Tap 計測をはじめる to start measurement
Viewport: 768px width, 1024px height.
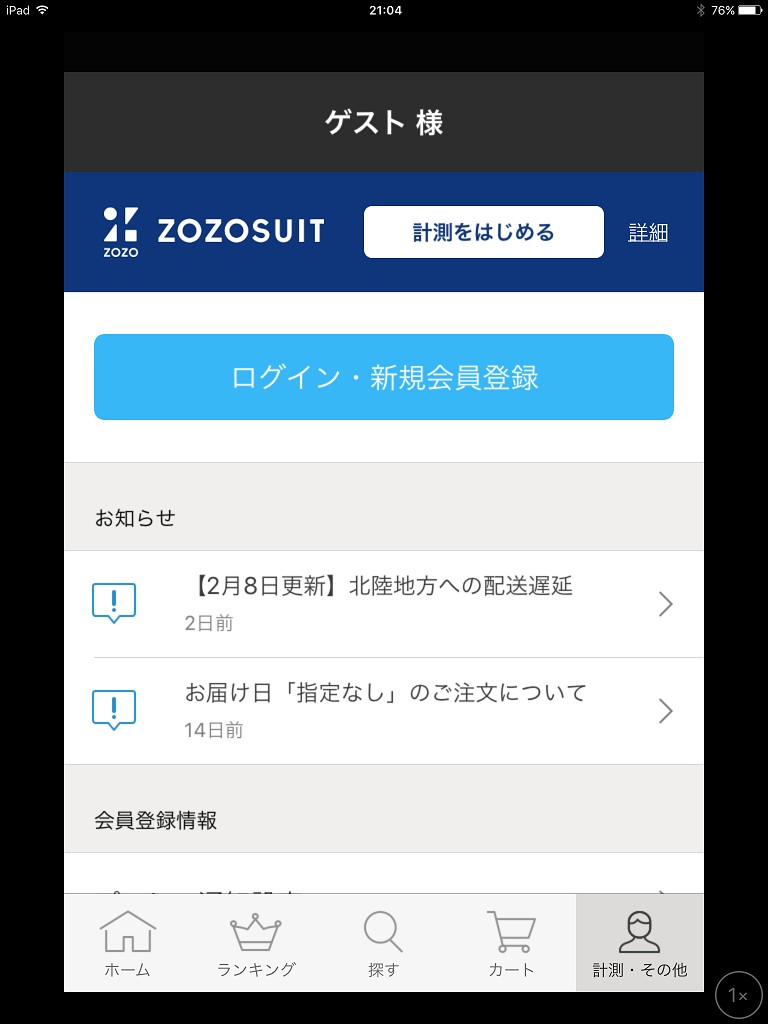tap(483, 232)
